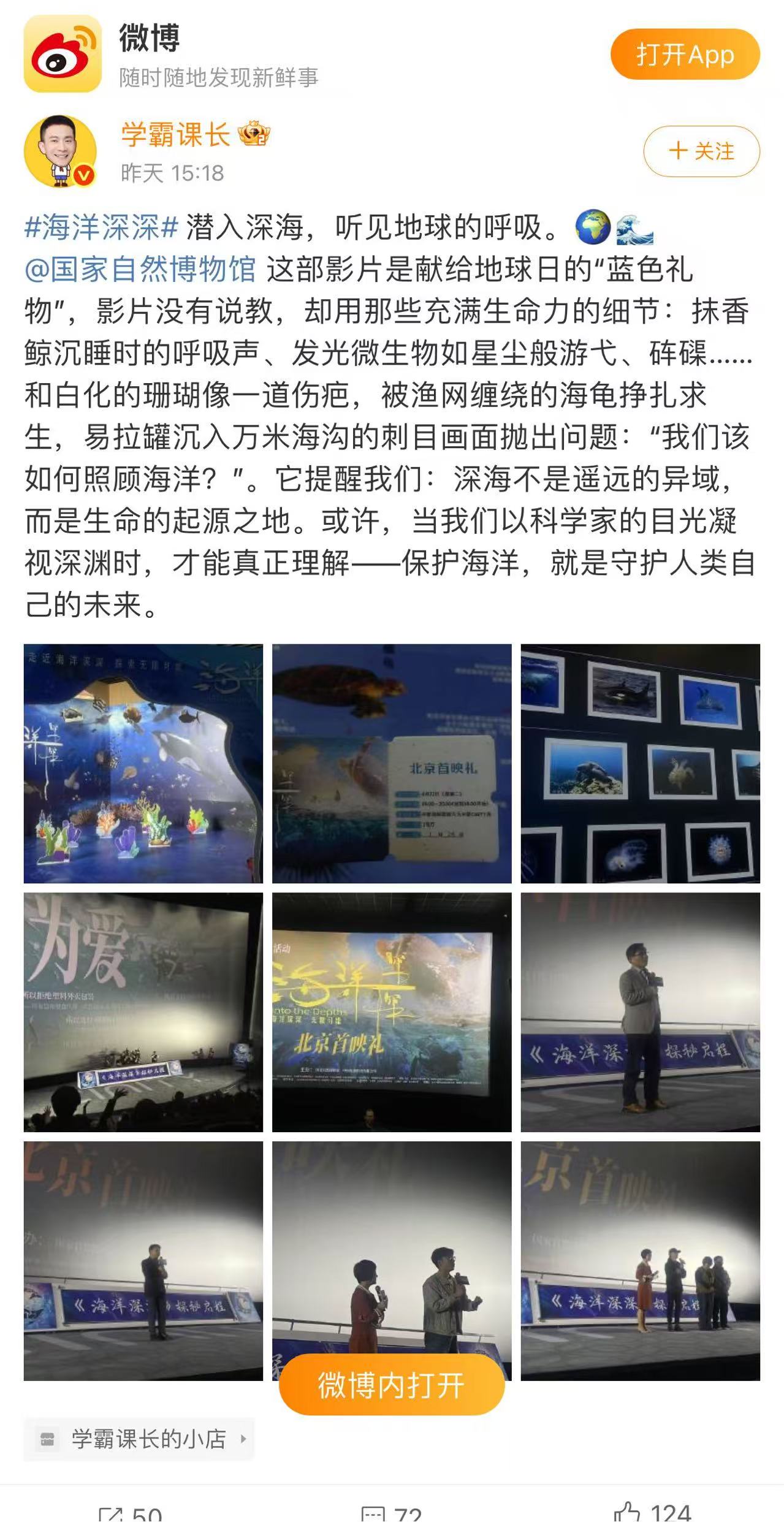Open the 为爱 cinema screen photo
784x1522 pixels.
tap(143, 1011)
